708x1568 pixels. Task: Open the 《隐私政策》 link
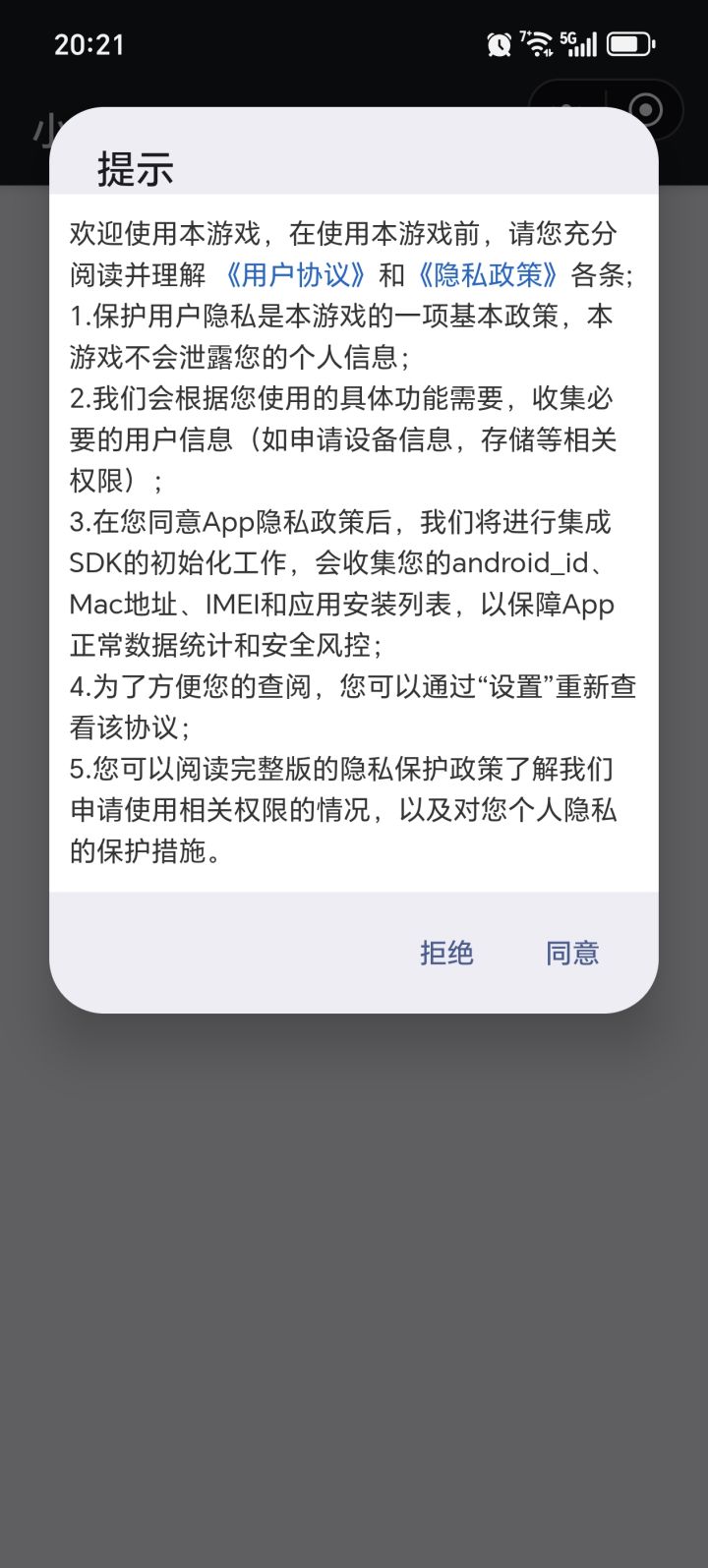click(491, 274)
